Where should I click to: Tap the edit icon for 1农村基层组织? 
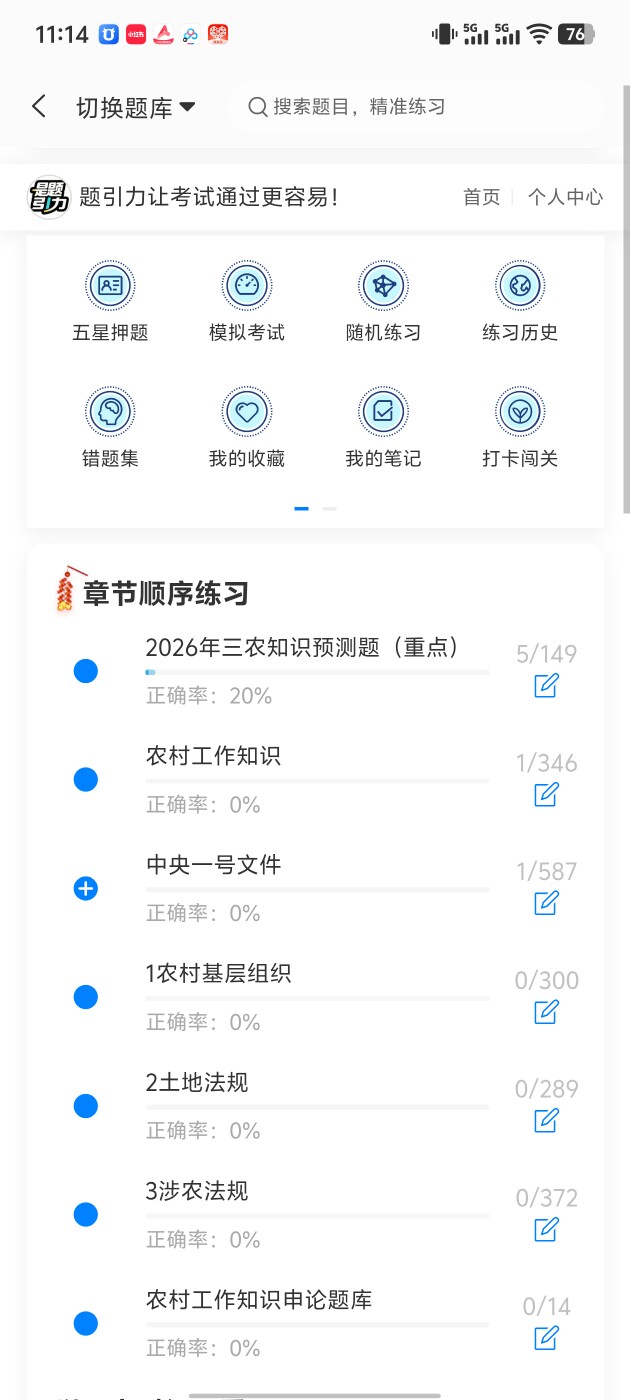click(546, 1012)
